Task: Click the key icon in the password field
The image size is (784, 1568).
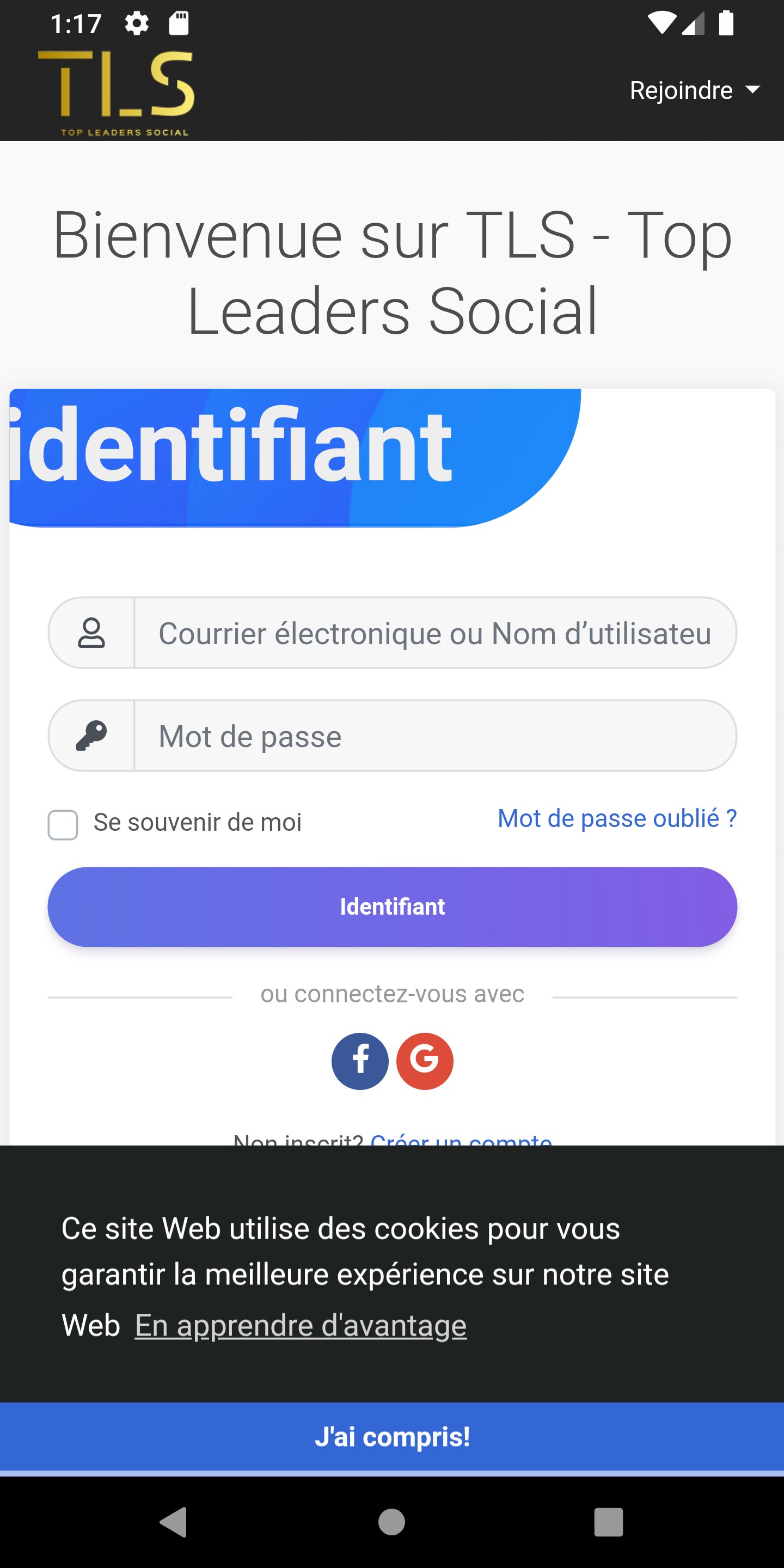Action: click(91, 736)
